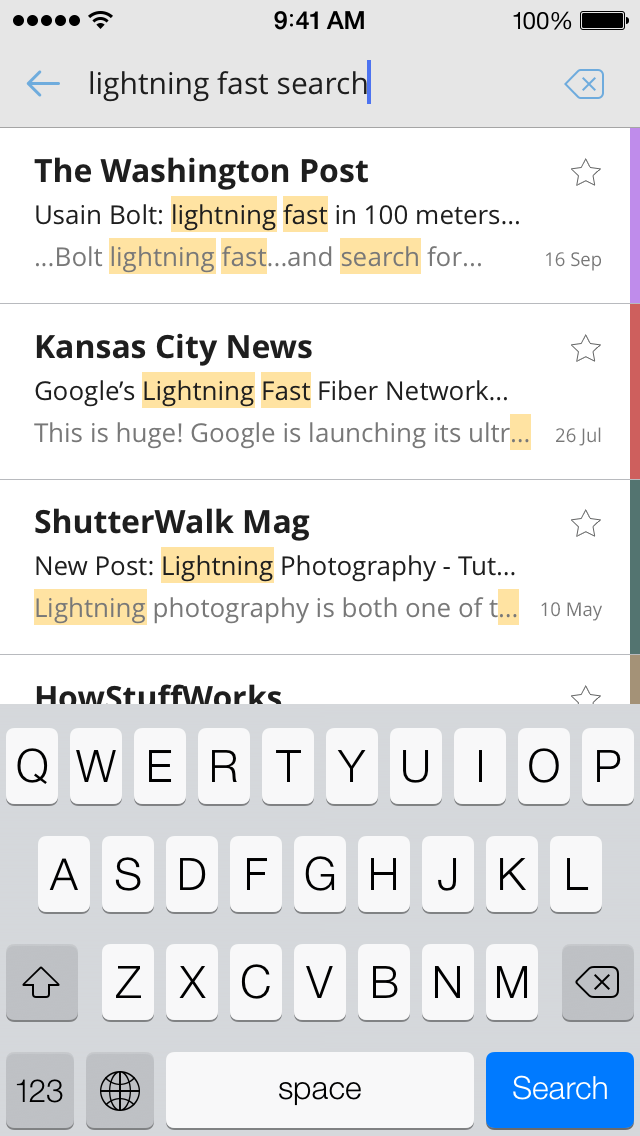Go back using the arrow
The image size is (640, 1136).
coord(43,84)
